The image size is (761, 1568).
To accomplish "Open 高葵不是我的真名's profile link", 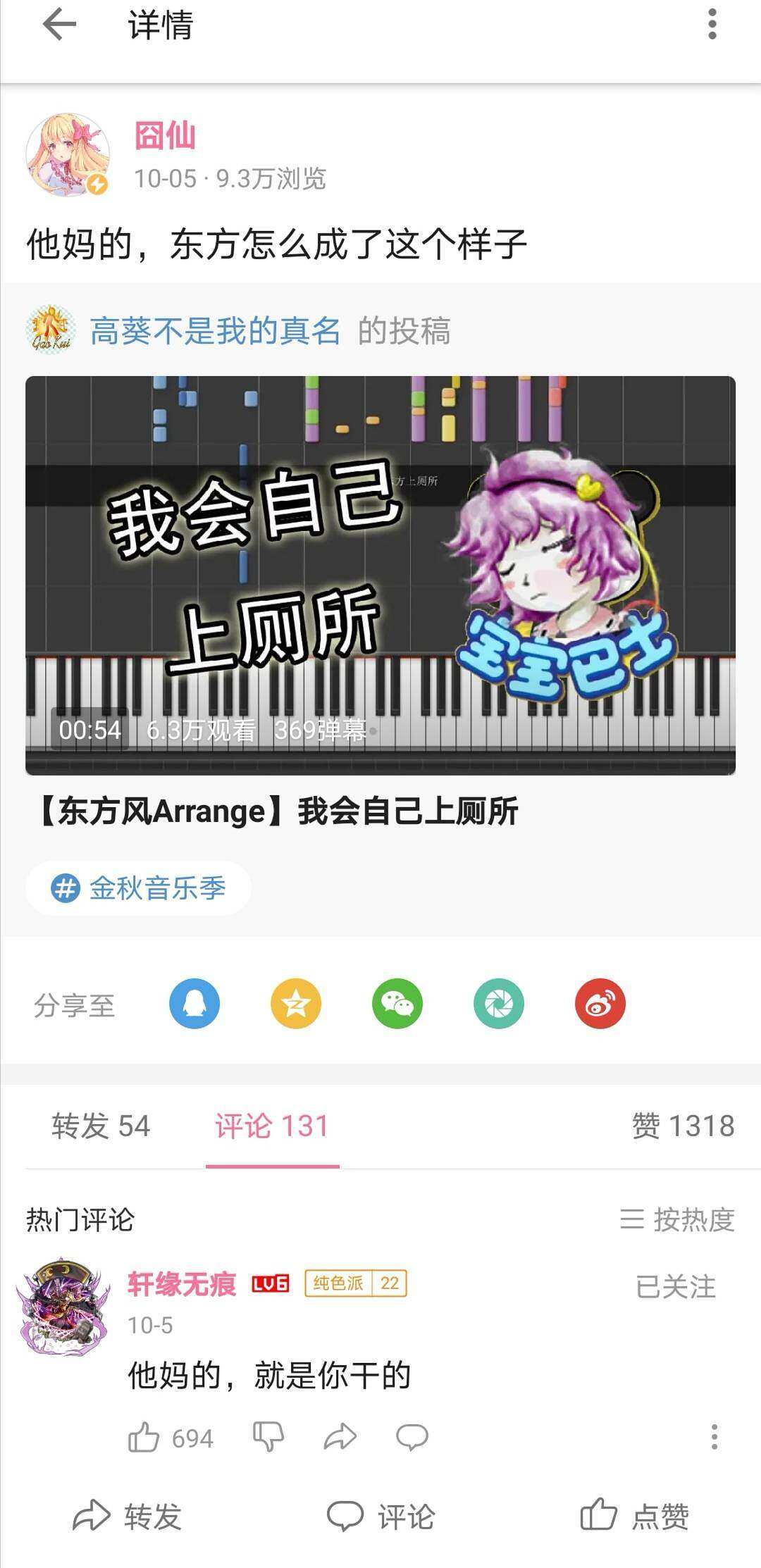I will 215,331.
